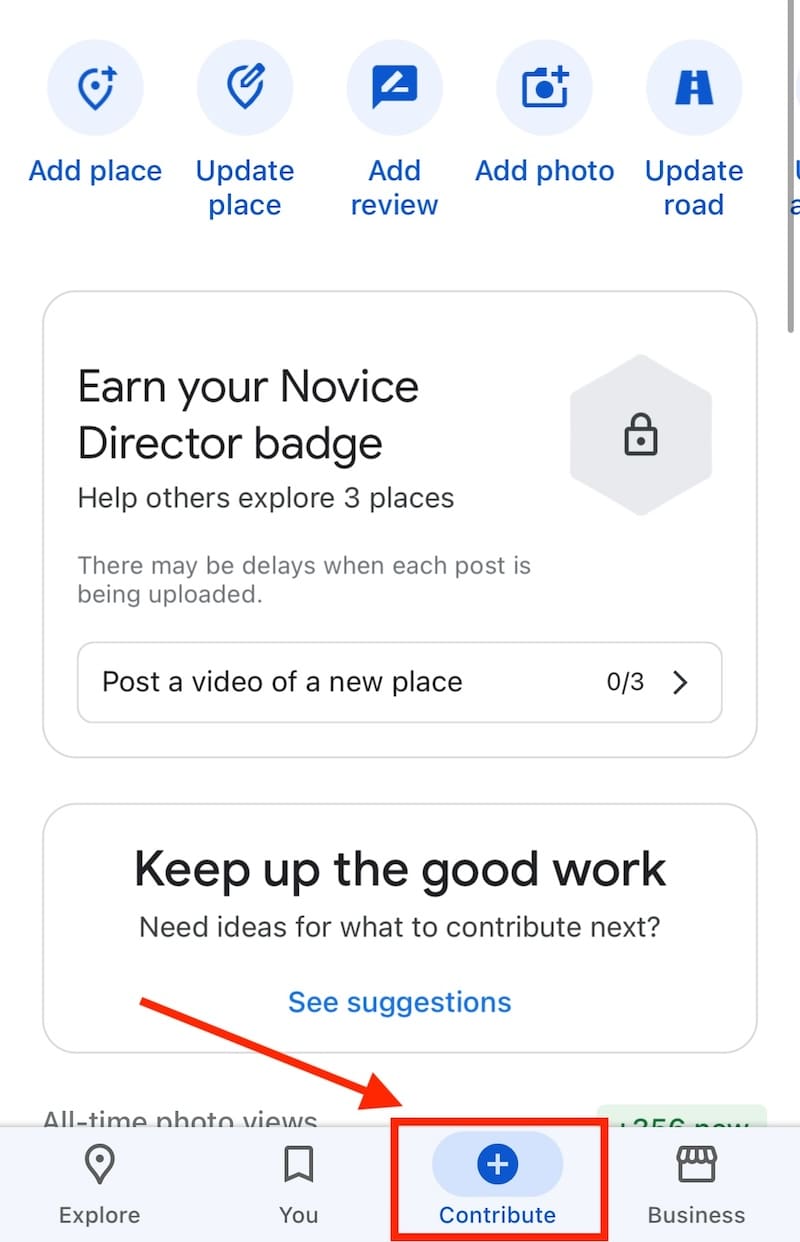
Task: Open See suggestions
Action: tap(399, 1002)
